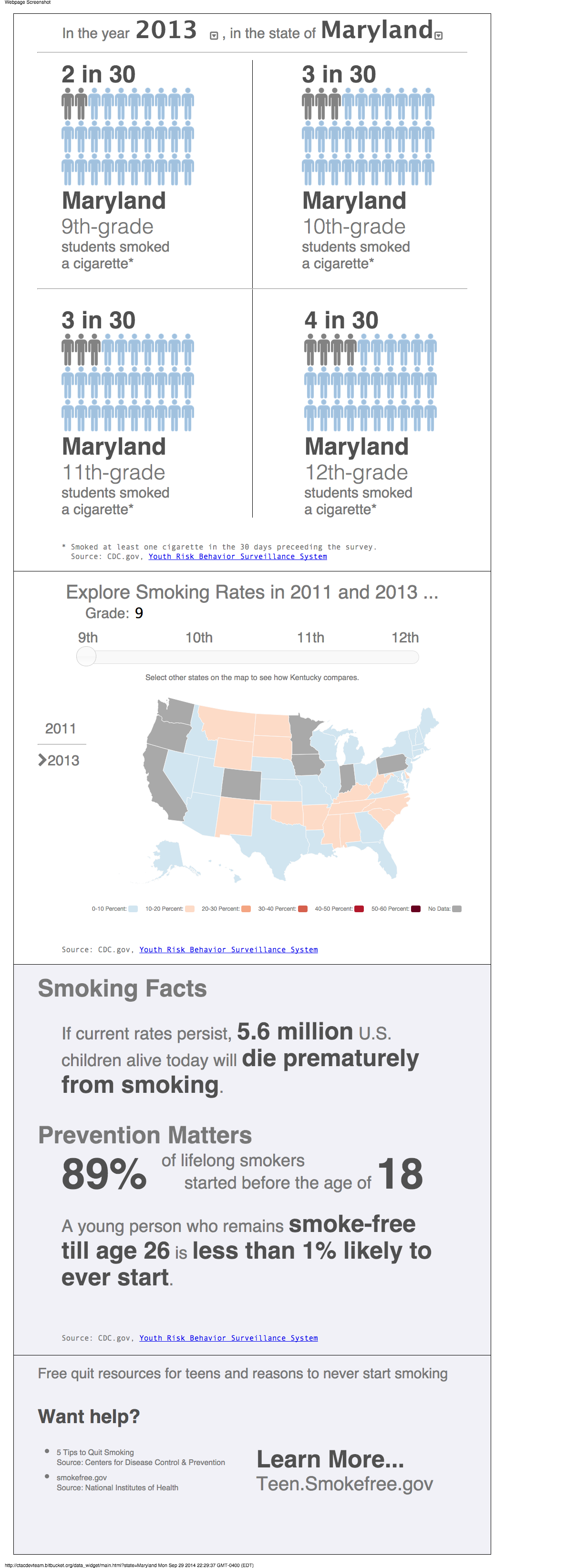Set the grade slider to 10th
The width and height of the screenshot is (587, 1568).
coord(199,657)
